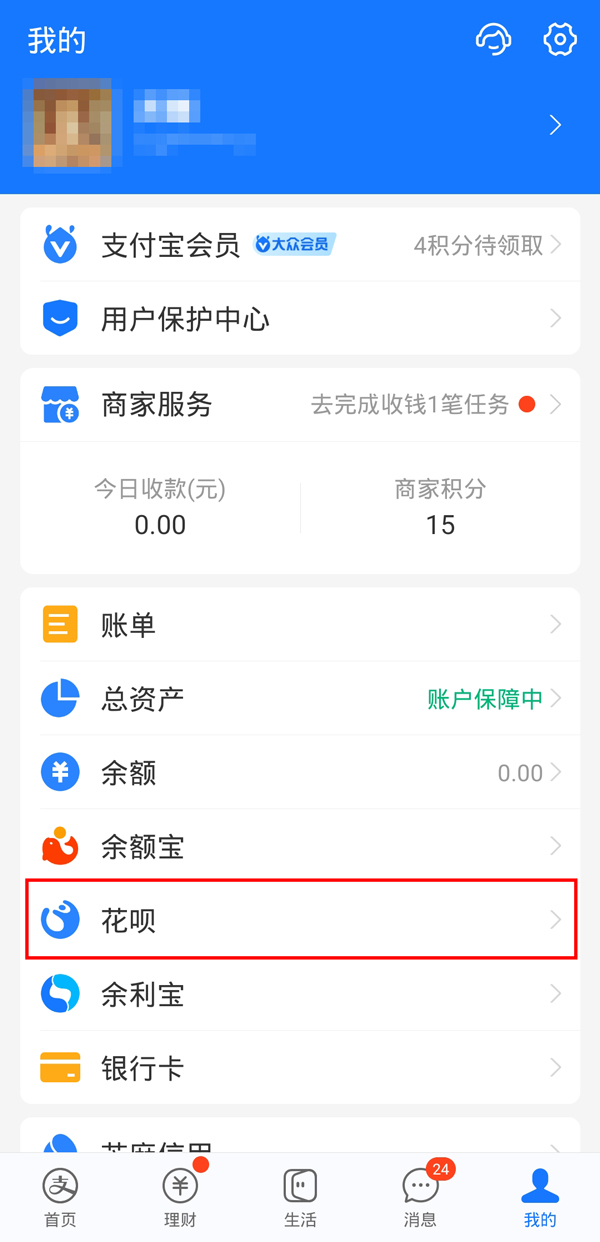Switch to the 生活 tab
The width and height of the screenshot is (600, 1242).
[300, 1197]
